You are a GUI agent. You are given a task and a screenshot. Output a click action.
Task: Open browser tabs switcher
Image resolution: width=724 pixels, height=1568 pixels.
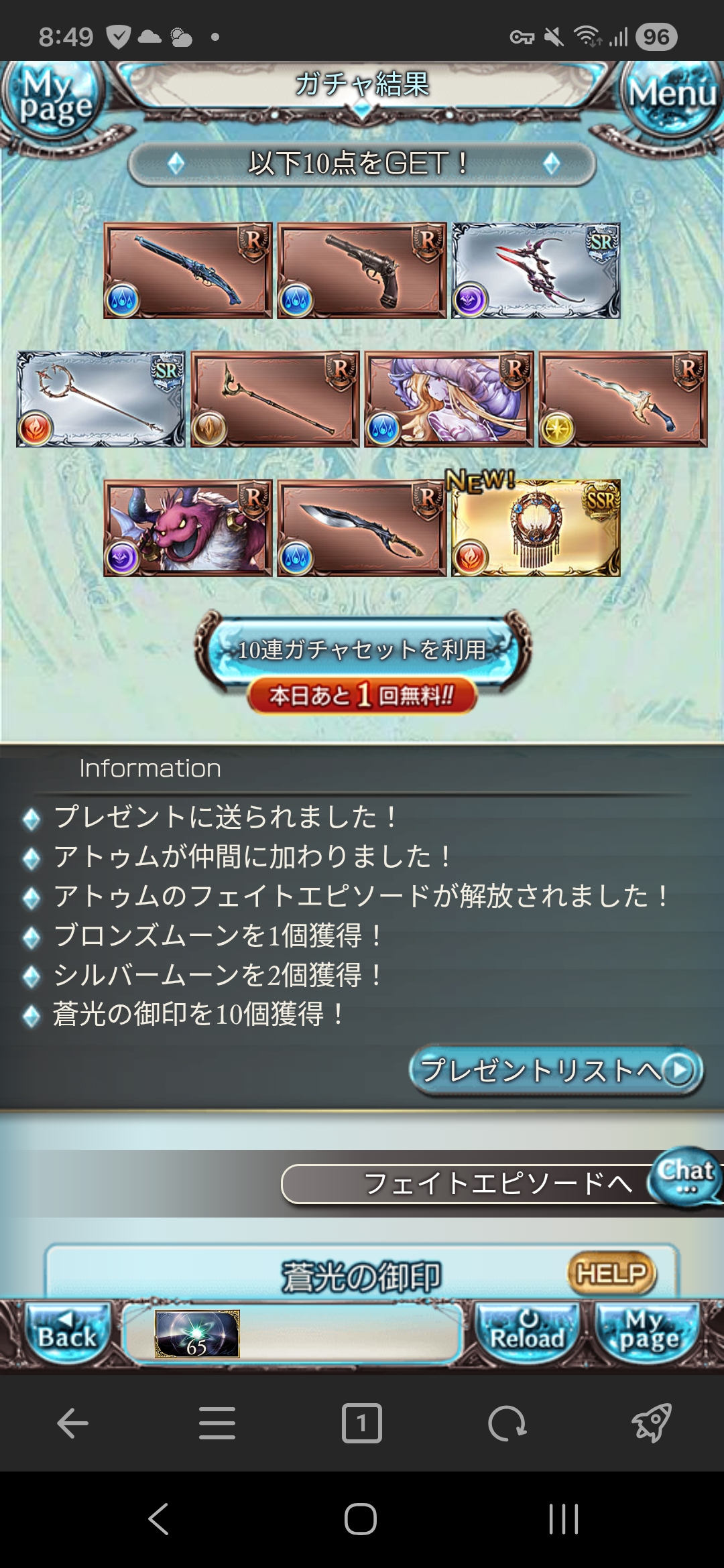(361, 1423)
